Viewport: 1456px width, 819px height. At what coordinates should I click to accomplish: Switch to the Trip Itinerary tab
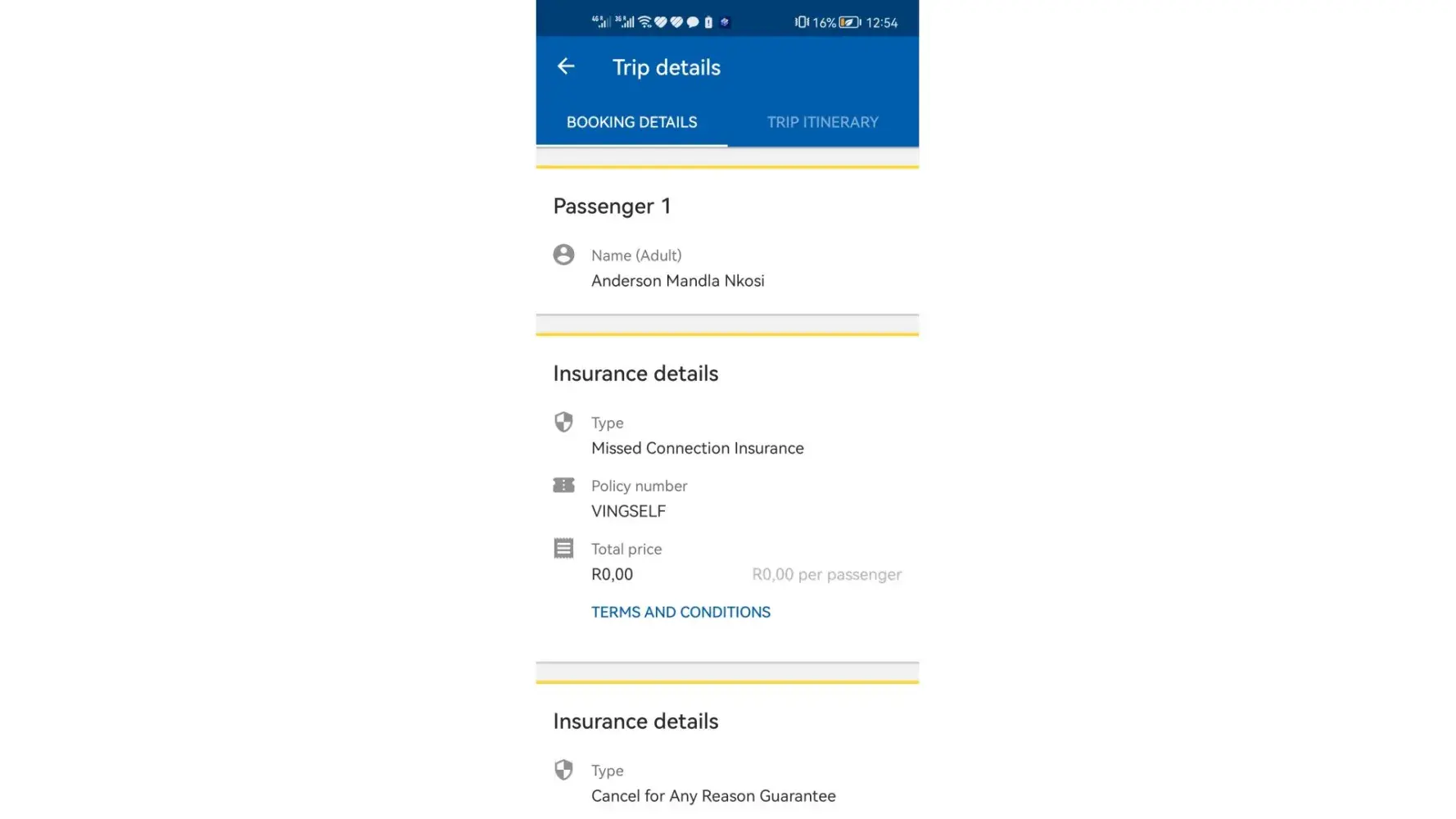pyautogui.click(x=822, y=122)
